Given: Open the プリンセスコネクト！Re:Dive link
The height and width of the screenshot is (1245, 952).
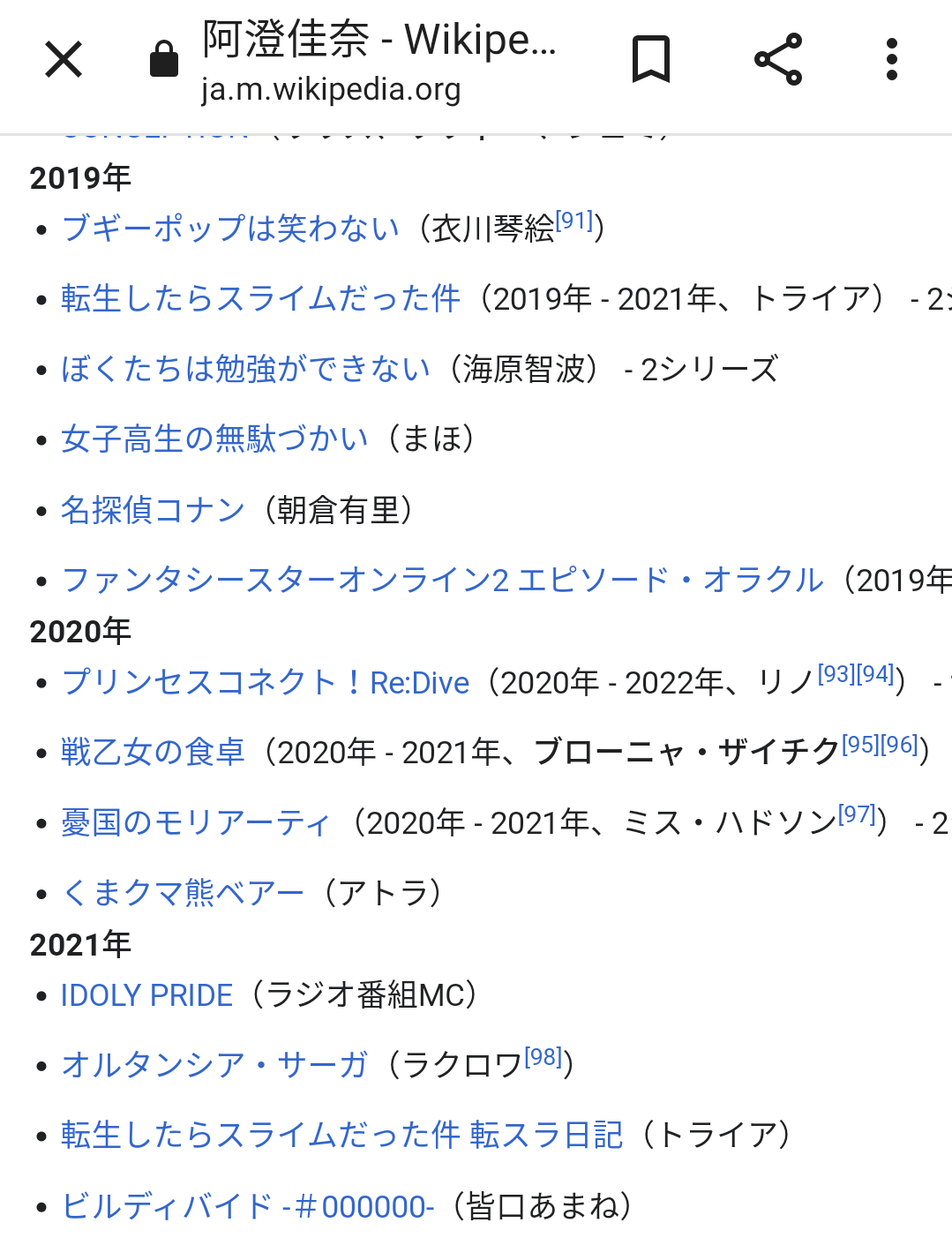Looking at the screenshot, I should pyautogui.click(x=266, y=682).
